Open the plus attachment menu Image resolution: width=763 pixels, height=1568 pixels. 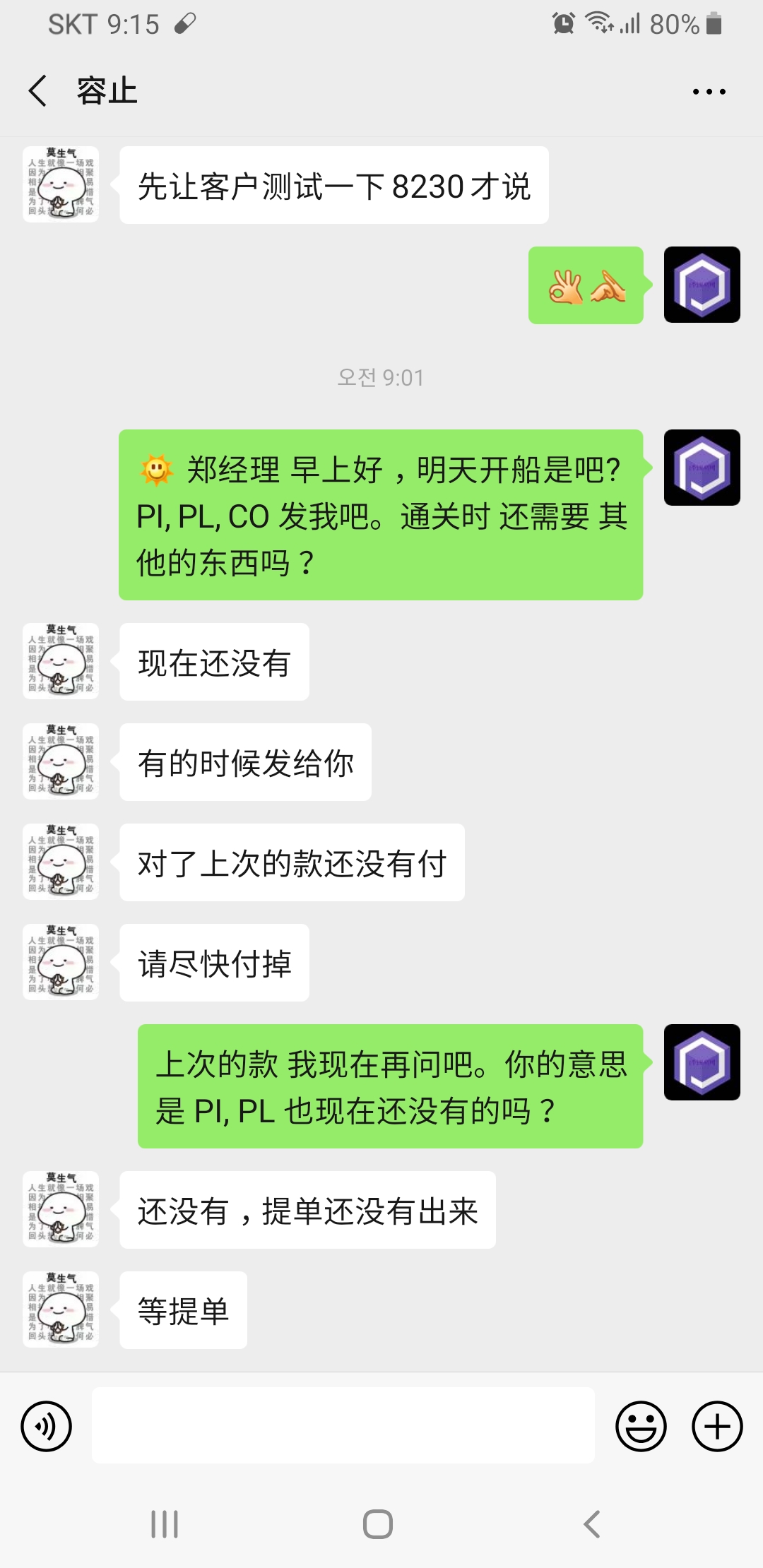[x=717, y=1426]
